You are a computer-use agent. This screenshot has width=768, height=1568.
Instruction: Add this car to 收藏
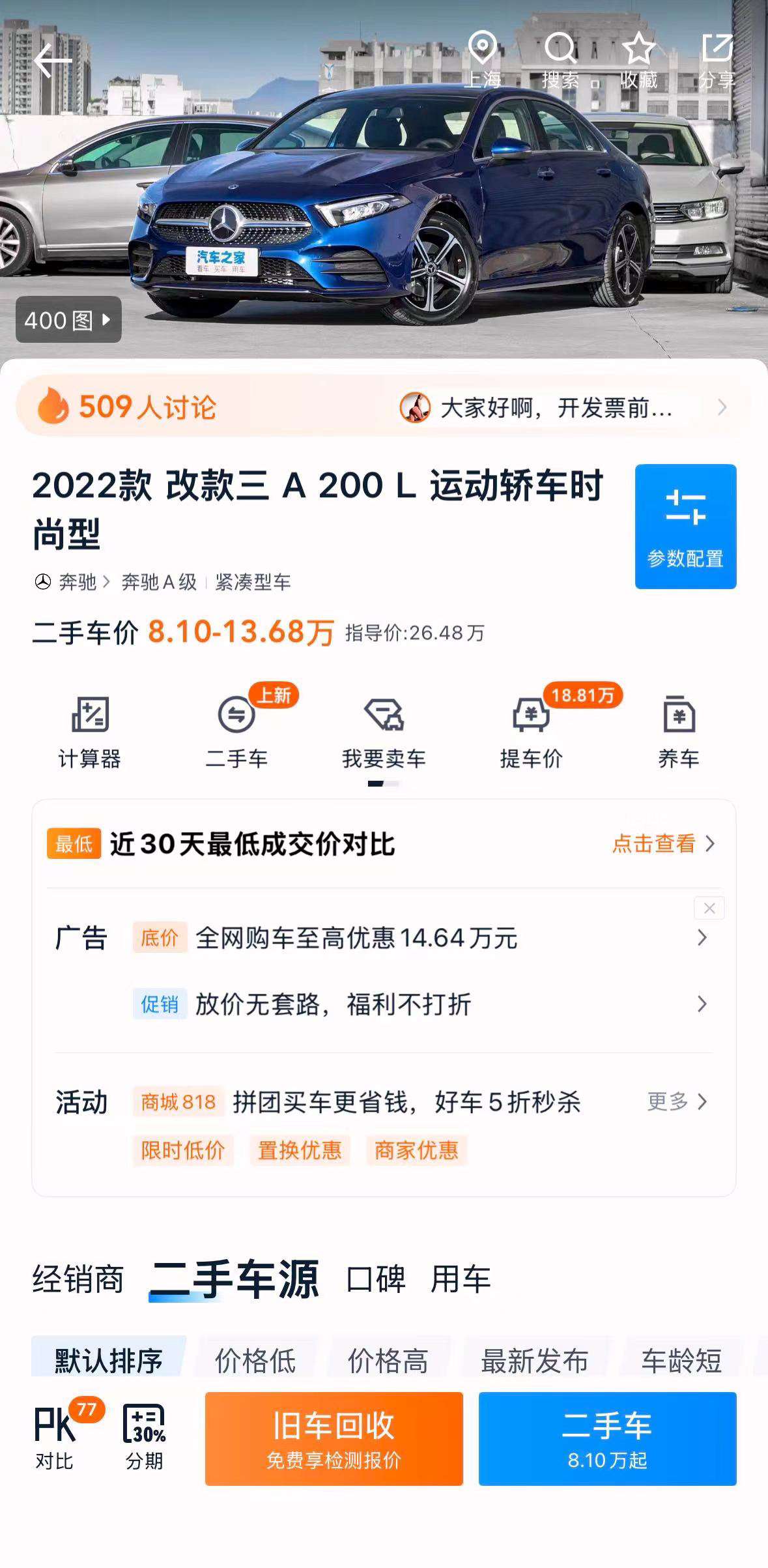point(638,60)
